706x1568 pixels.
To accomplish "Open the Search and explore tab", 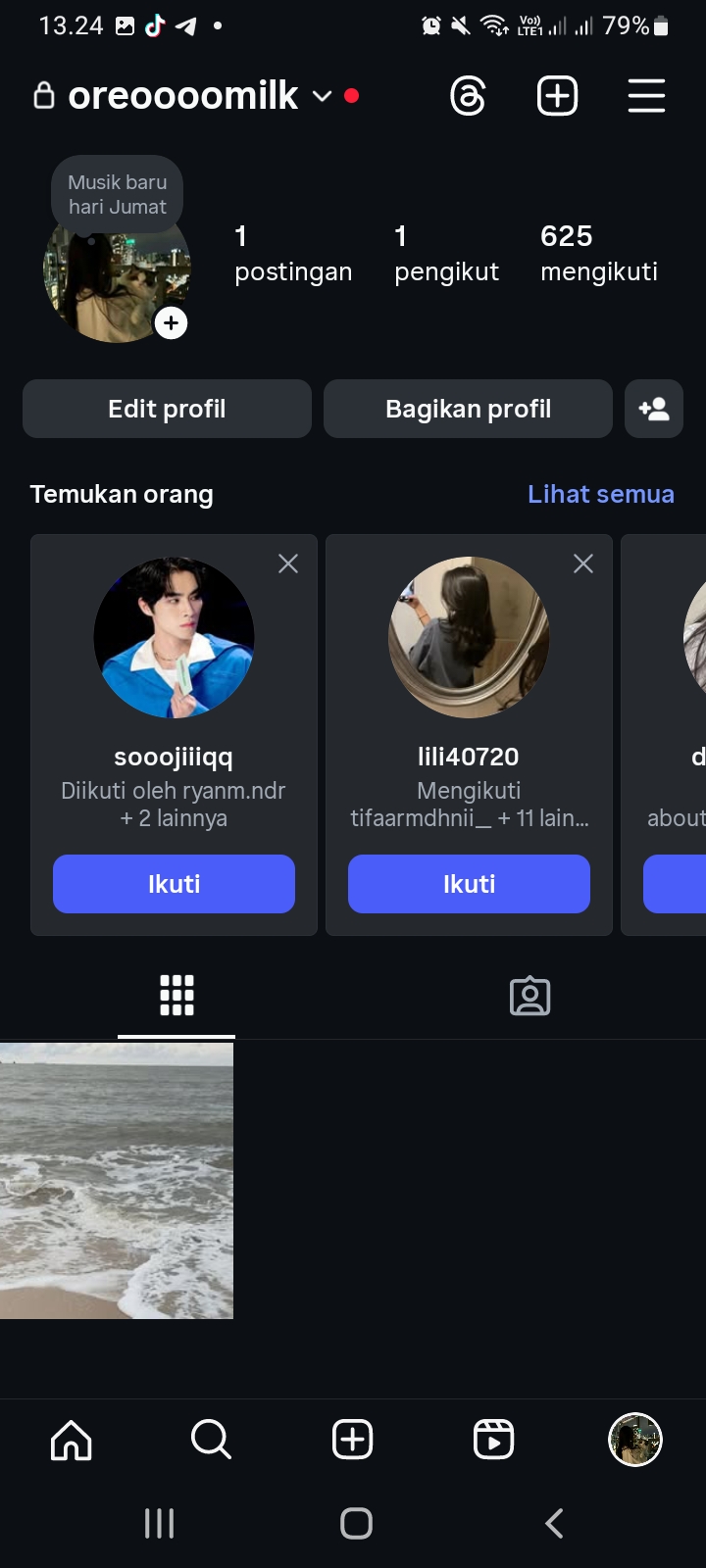I will click(211, 1441).
